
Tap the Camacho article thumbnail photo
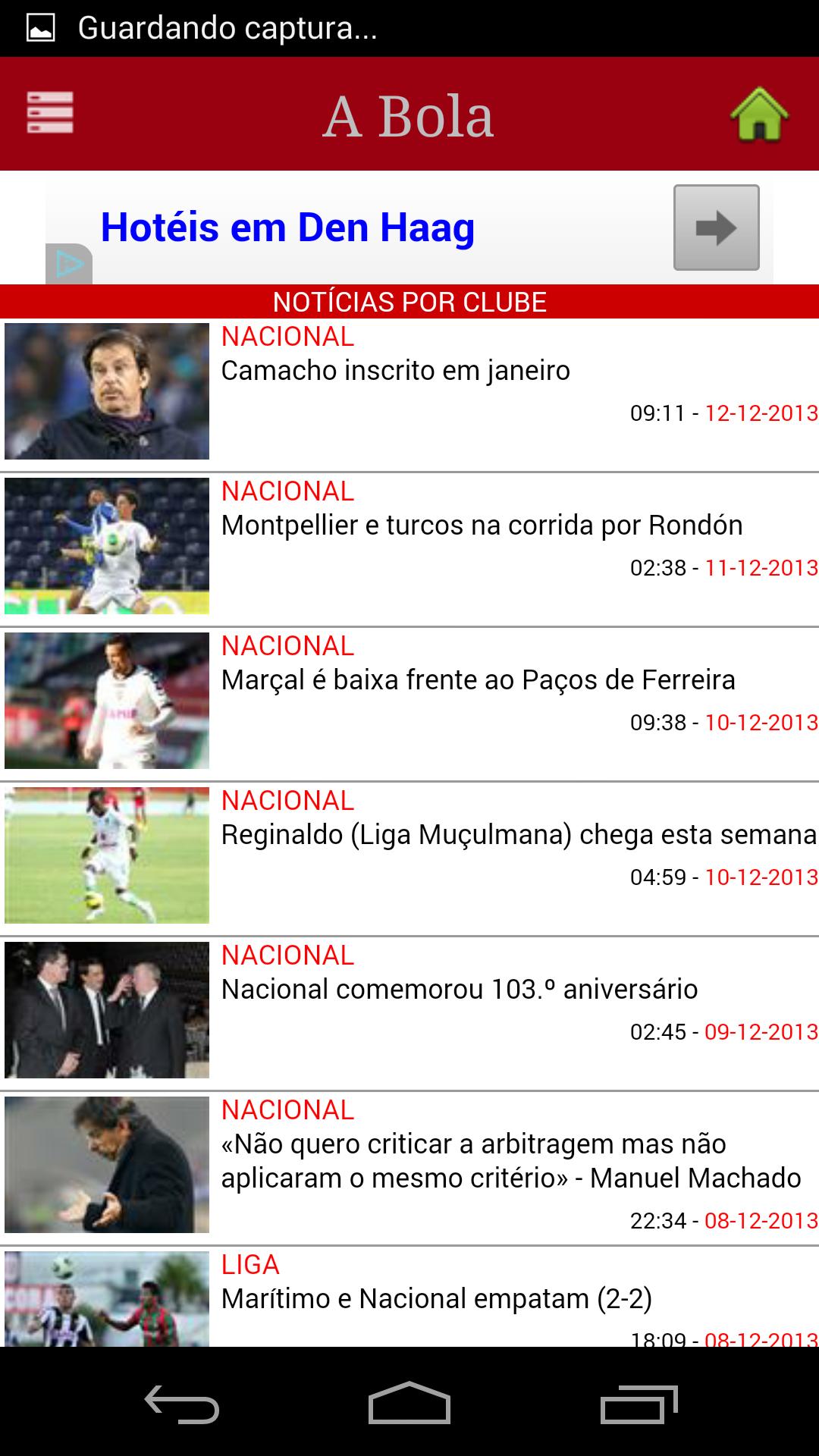coord(108,391)
